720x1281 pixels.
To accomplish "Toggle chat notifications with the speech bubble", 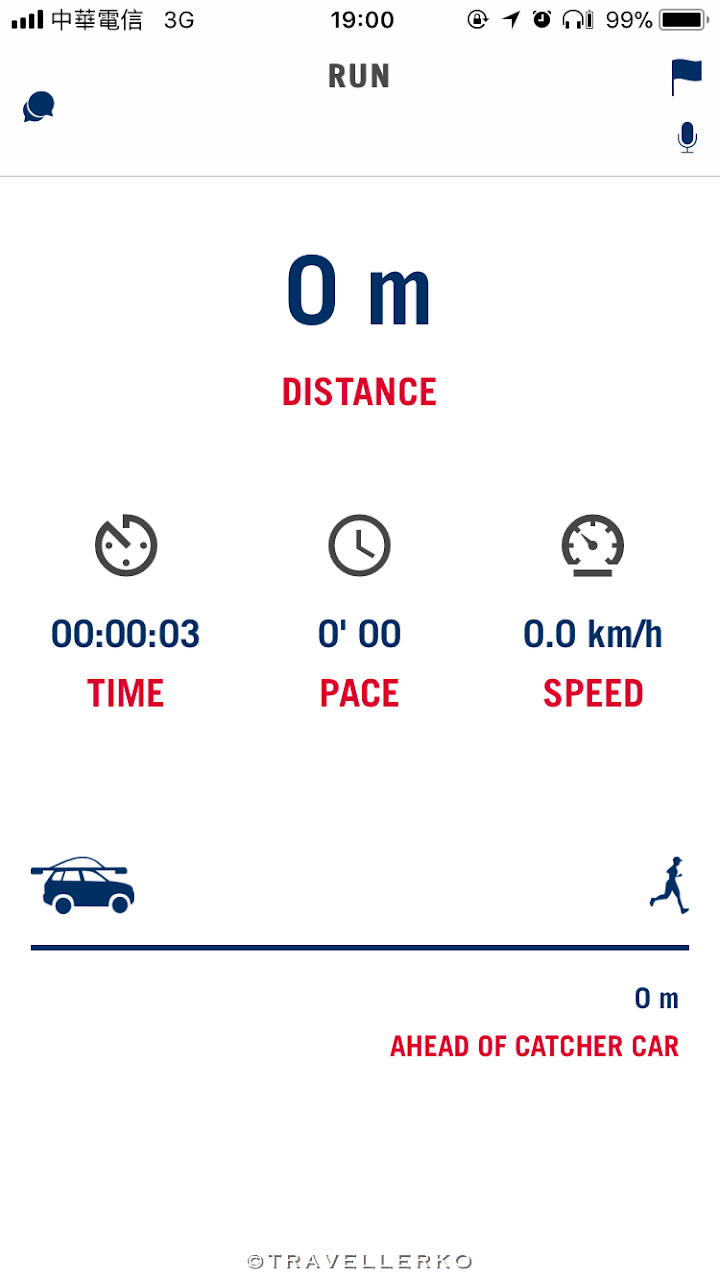I will 37,107.
